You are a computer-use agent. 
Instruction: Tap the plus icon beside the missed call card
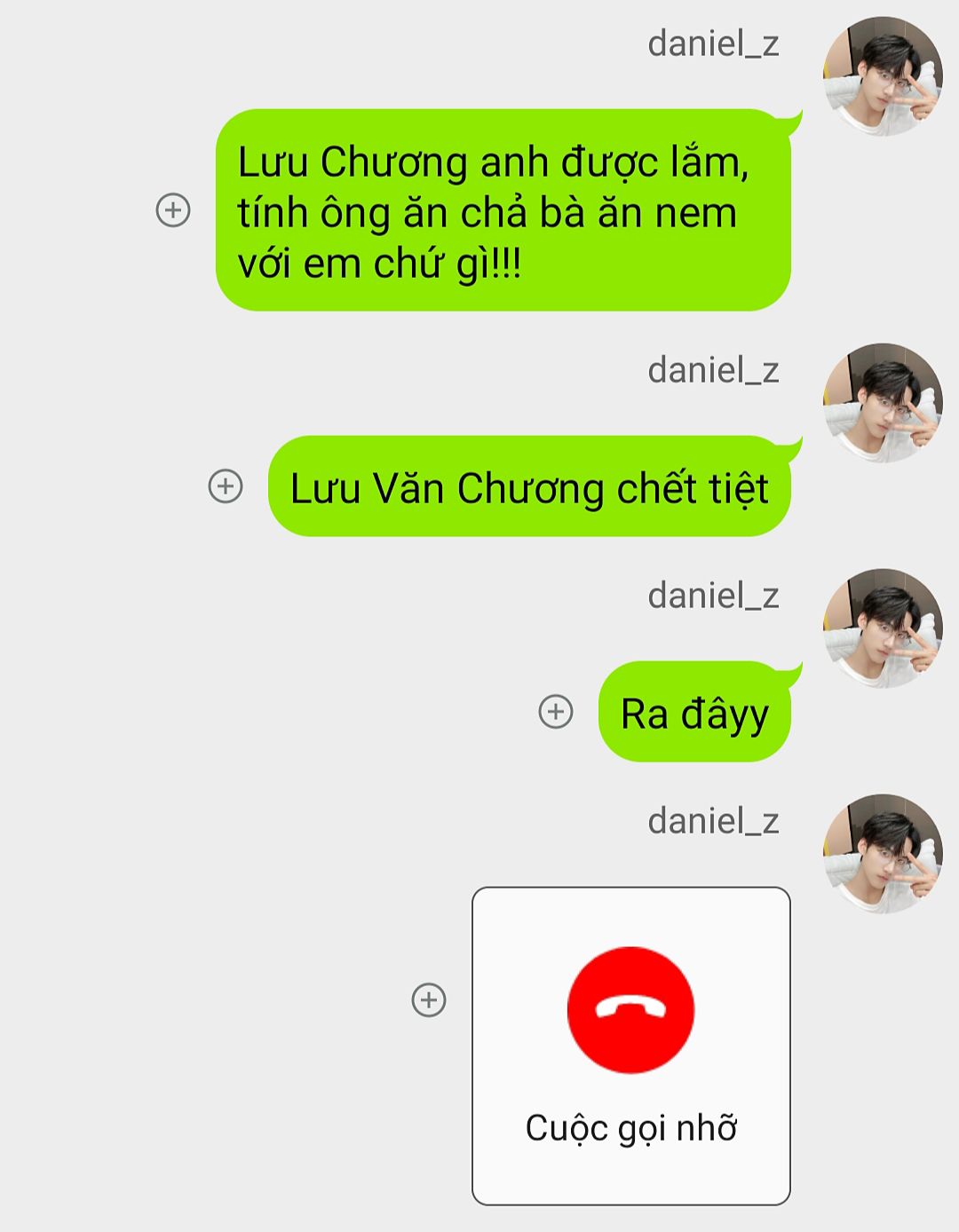429,999
